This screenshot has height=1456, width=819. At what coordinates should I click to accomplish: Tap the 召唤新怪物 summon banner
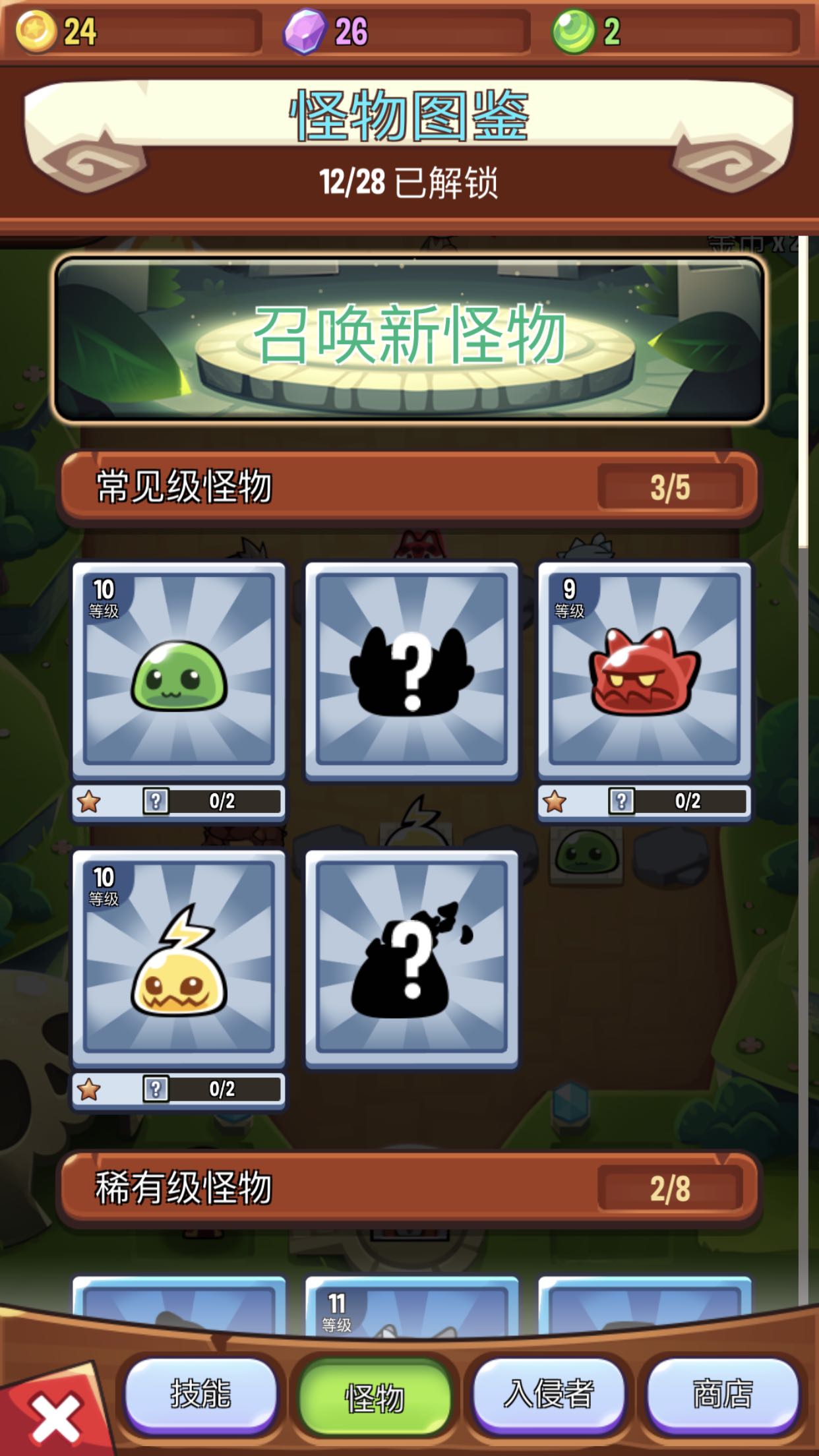click(x=409, y=339)
